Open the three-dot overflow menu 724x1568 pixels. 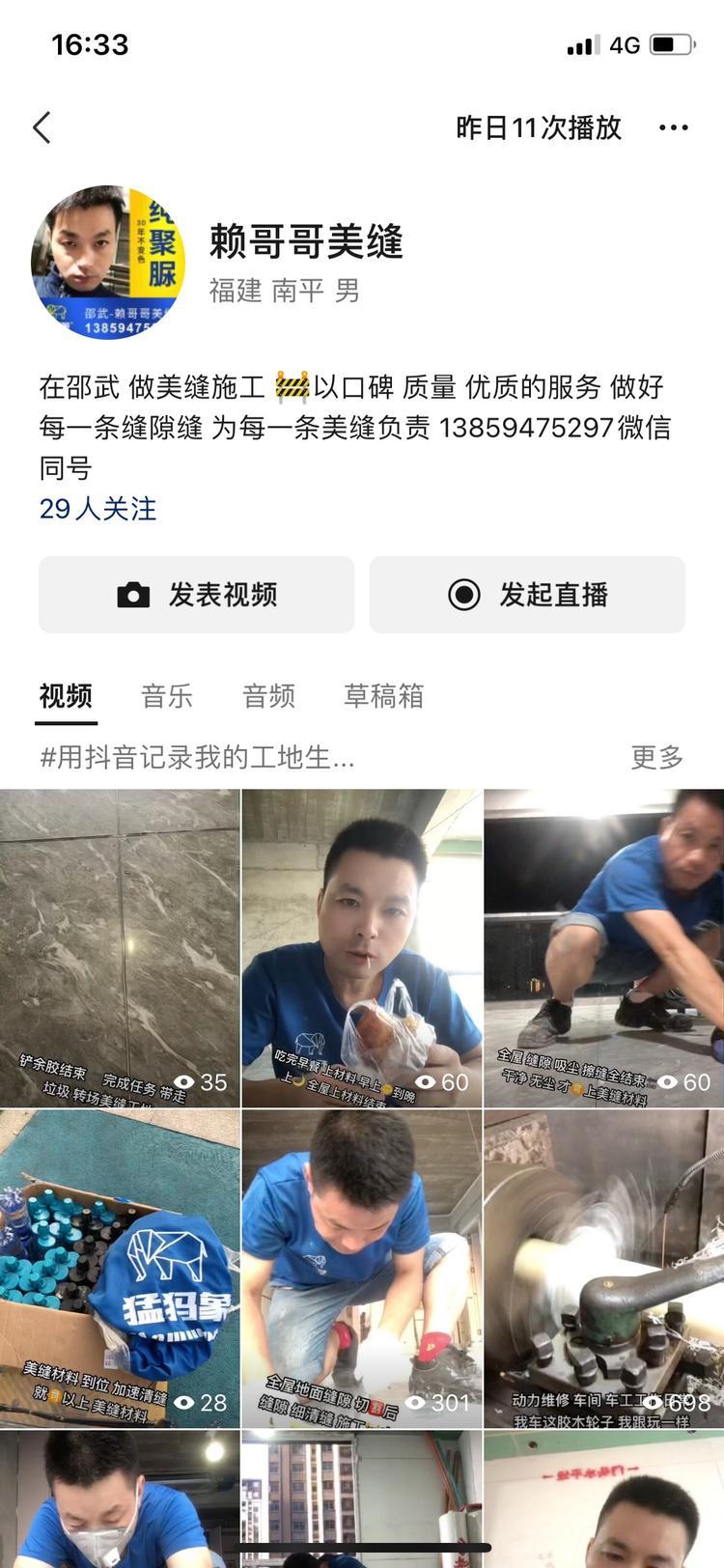click(673, 127)
